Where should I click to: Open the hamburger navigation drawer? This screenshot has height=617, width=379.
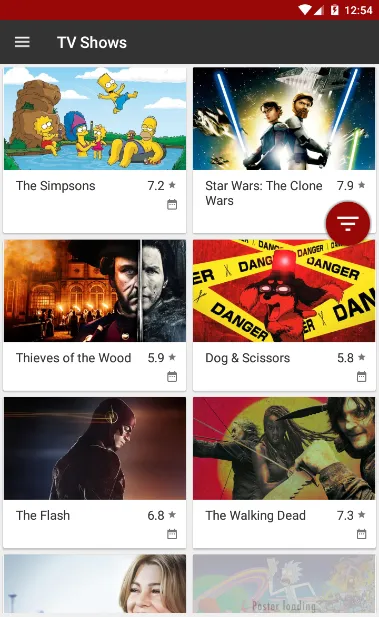(x=22, y=42)
